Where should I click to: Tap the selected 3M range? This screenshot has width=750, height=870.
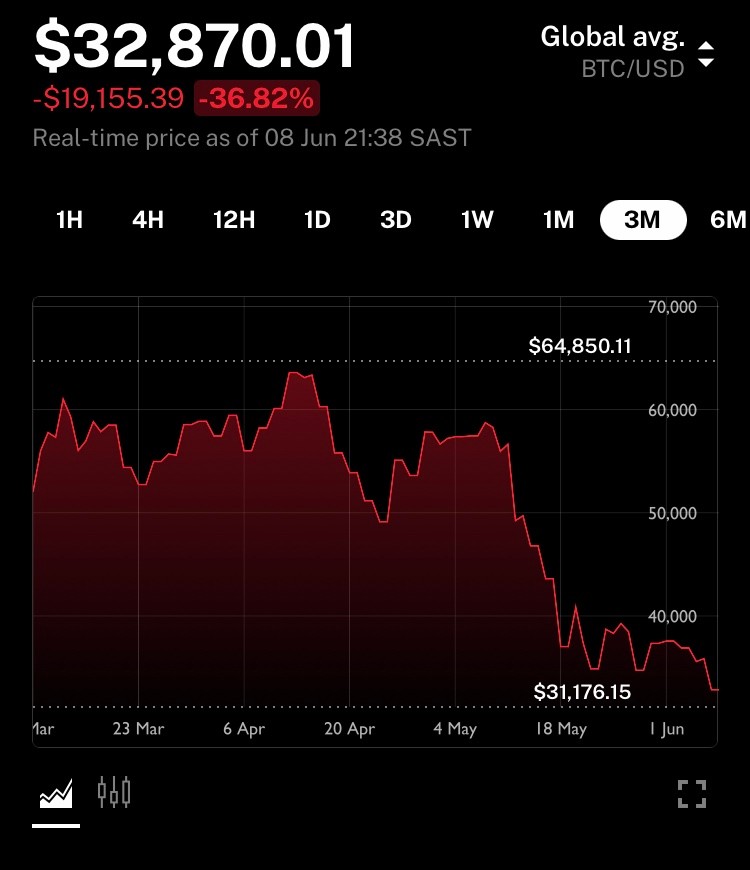point(643,220)
